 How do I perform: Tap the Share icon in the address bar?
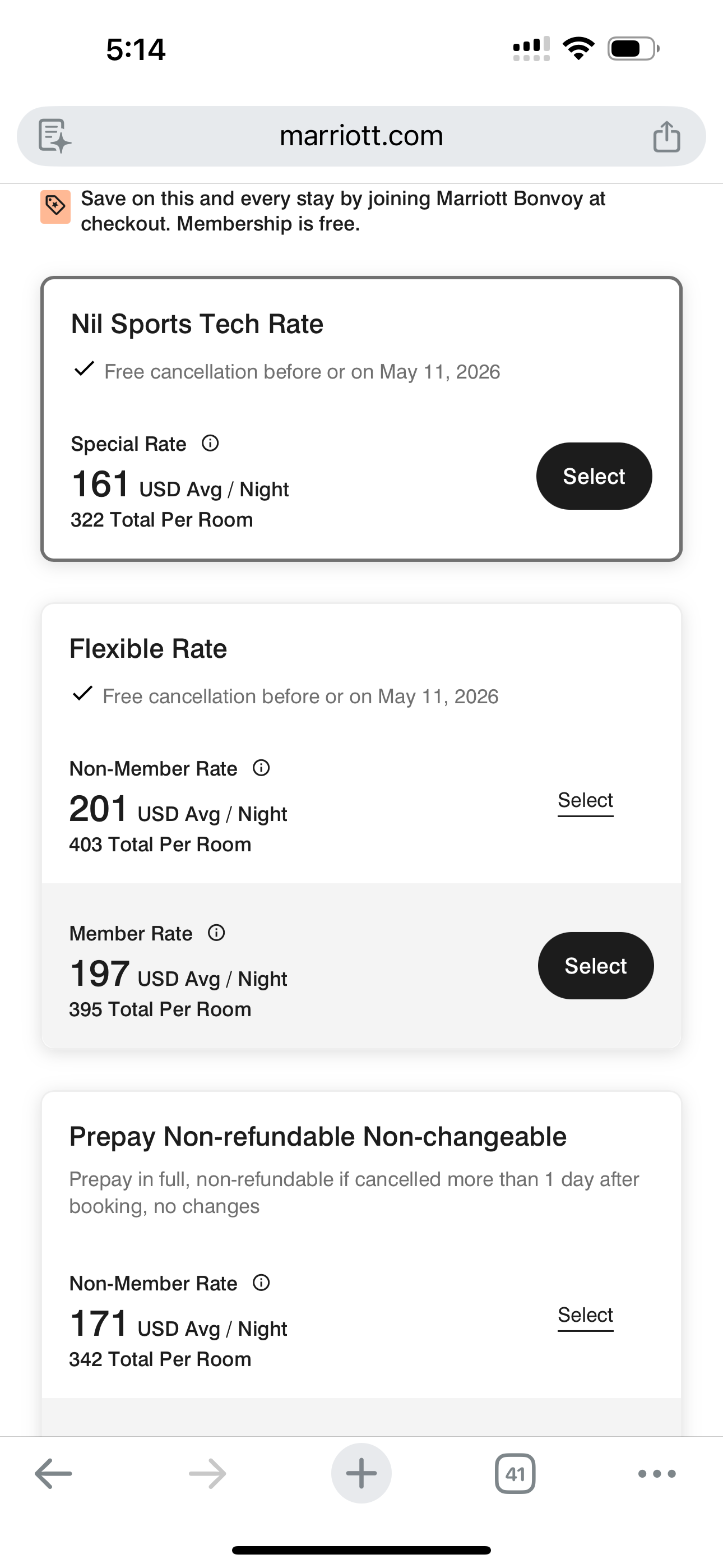[x=668, y=136]
